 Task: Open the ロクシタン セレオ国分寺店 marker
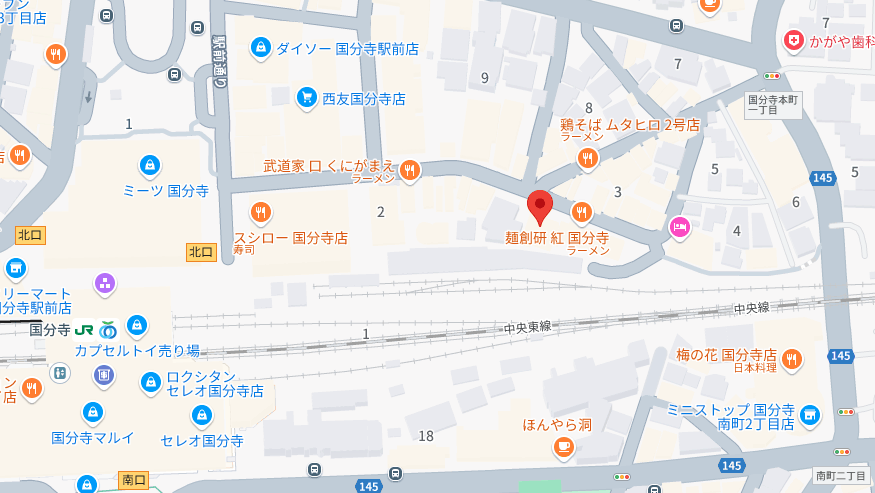[x=150, y=381]
